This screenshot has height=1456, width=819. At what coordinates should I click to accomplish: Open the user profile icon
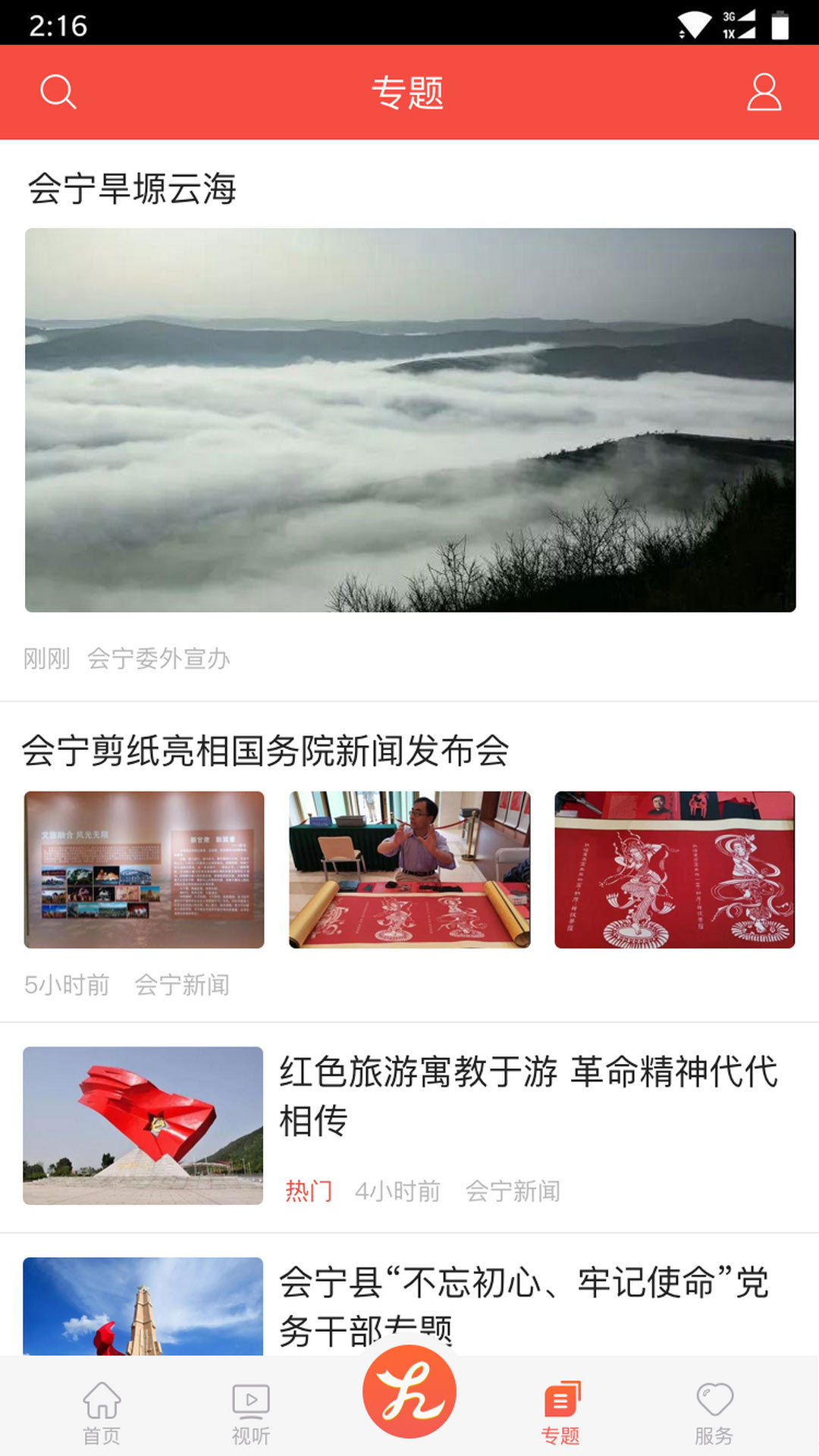(764, 93)
